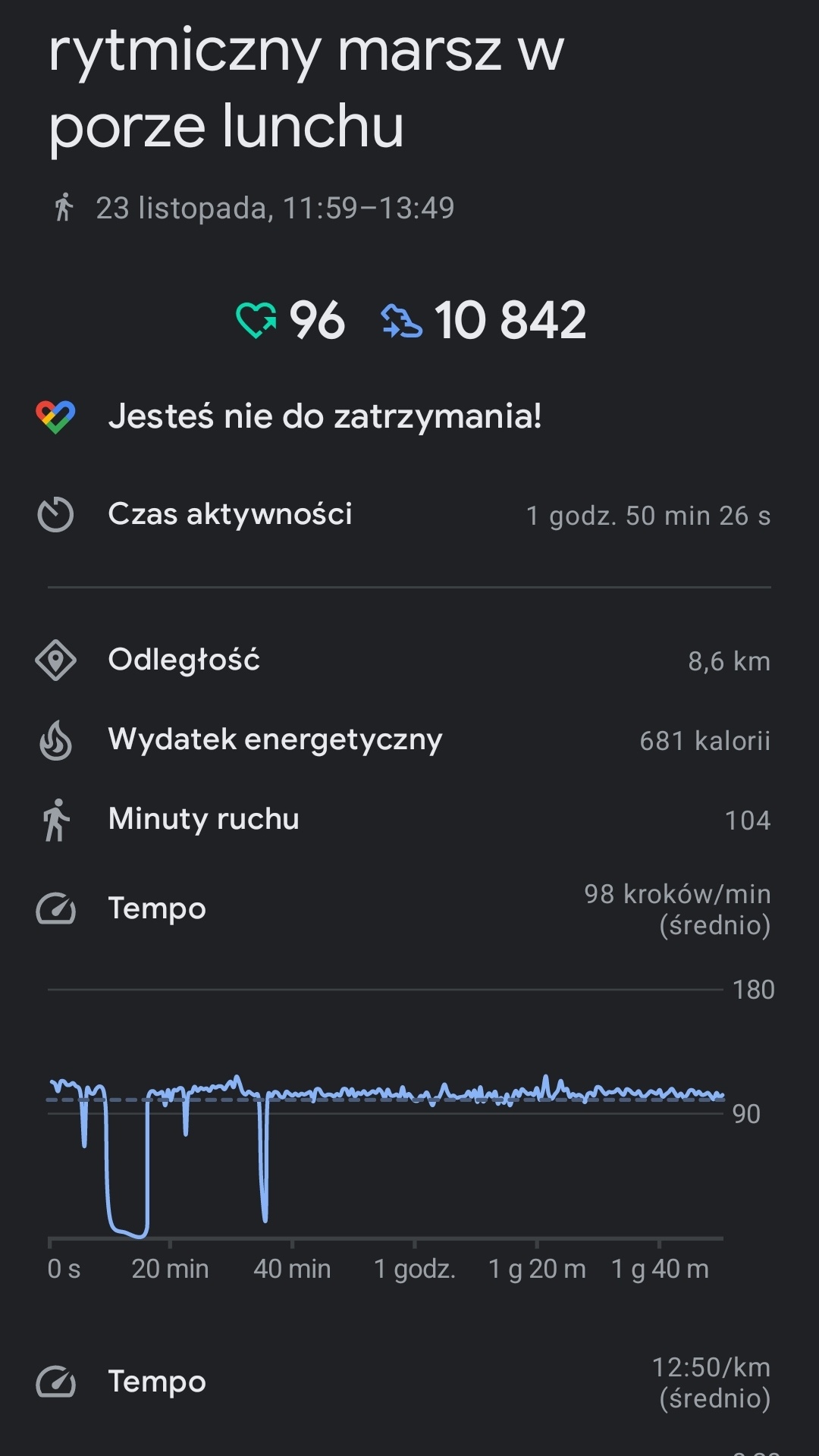Screen dimensions: 819x1456
Task: Select the bottom Tempo gauge icon
Action: (x=55, y=1382)
